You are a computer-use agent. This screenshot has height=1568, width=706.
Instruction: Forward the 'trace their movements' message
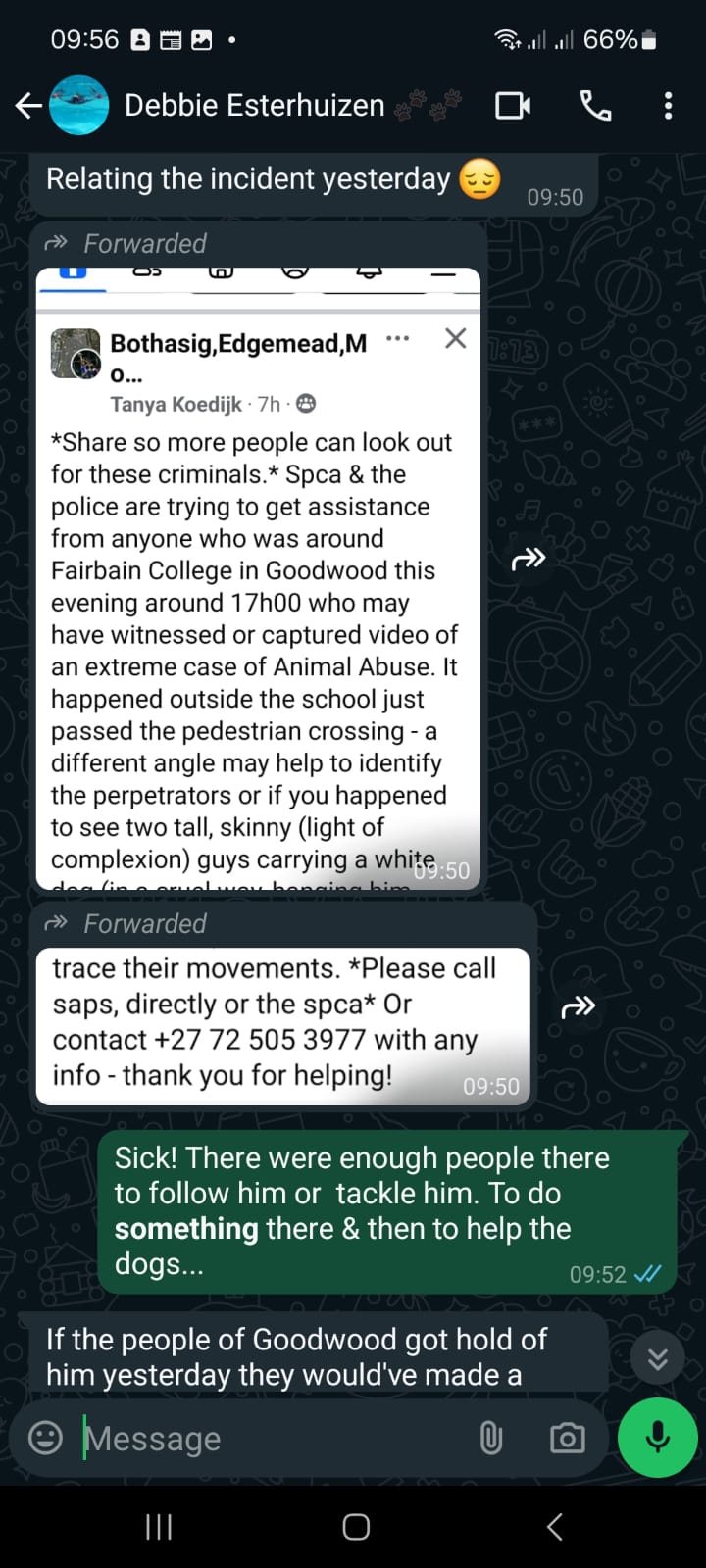[578, 1006]
